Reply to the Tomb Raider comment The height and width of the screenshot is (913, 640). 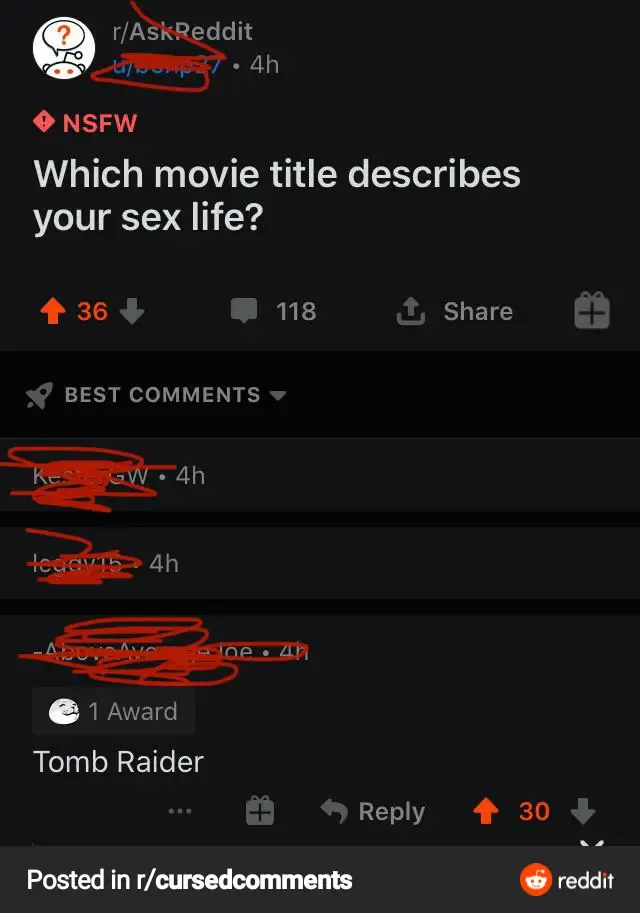[x=373, y=811]
